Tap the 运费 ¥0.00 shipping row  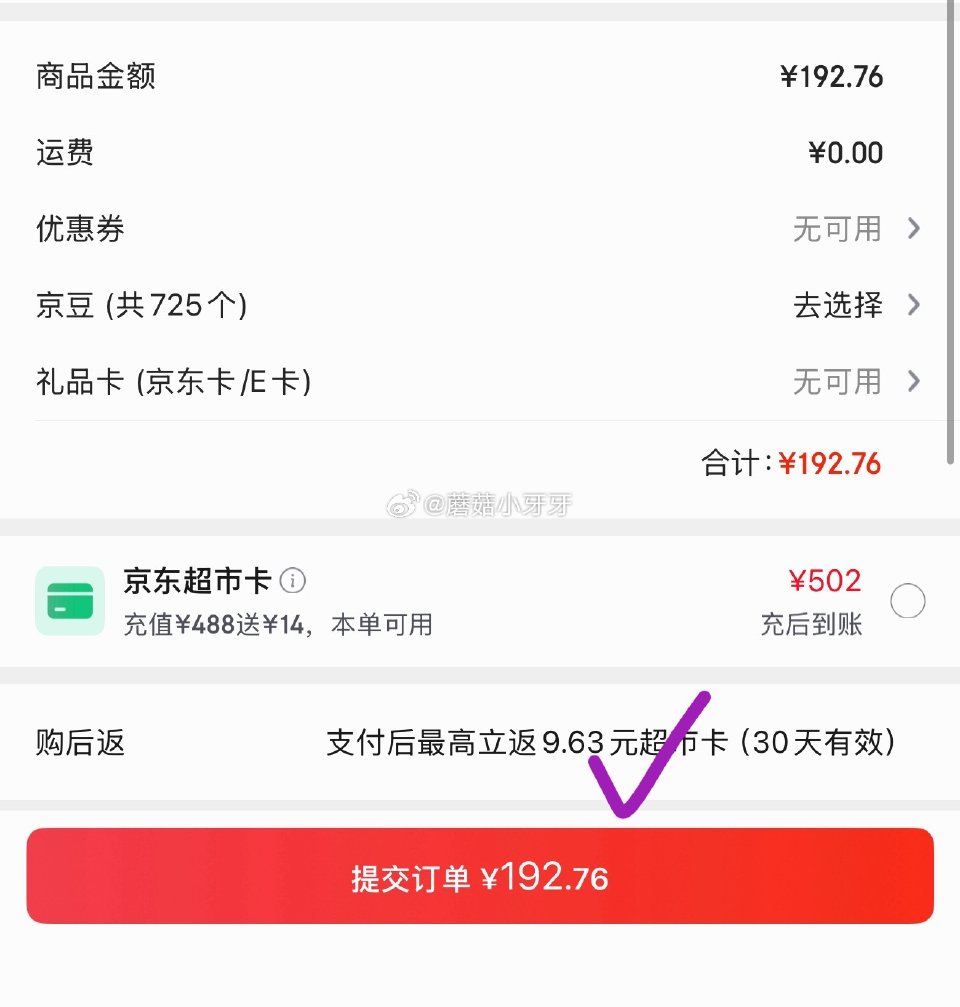(847, 152)
